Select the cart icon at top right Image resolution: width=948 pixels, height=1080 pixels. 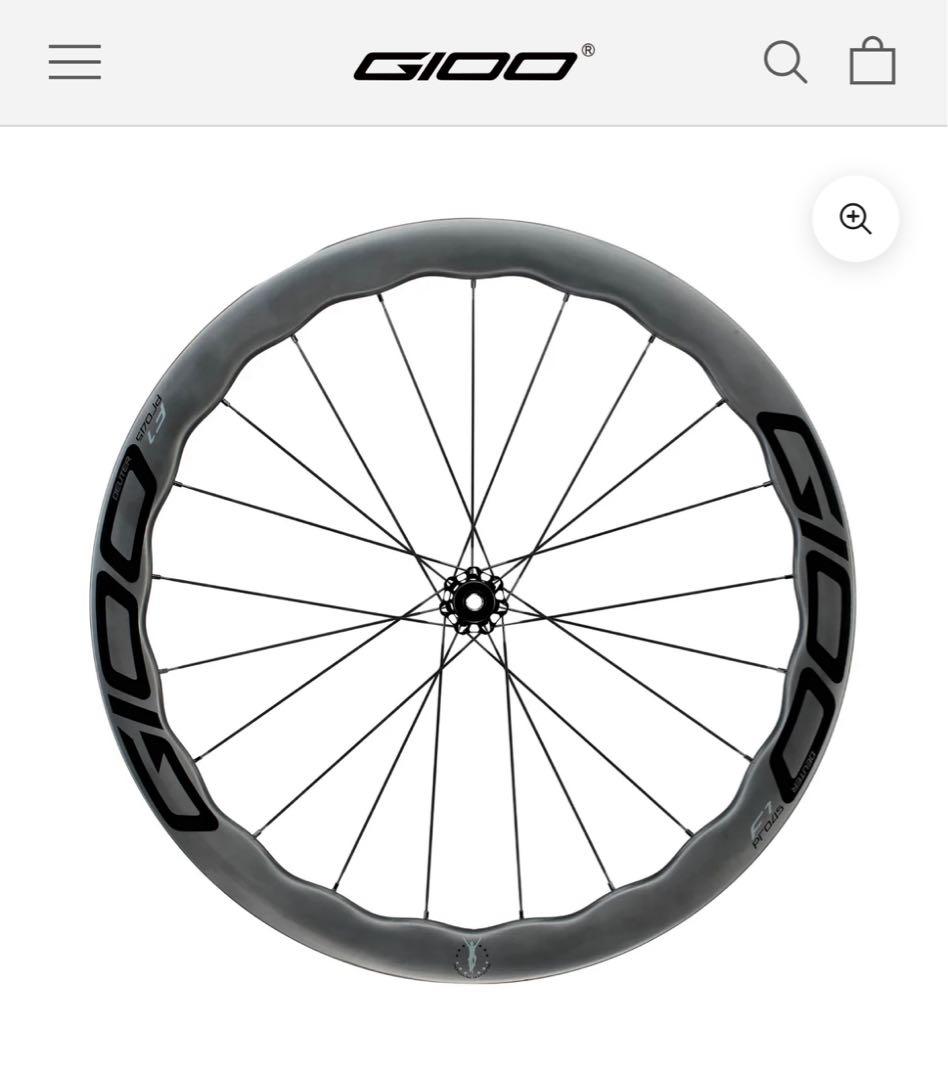(872, 61)
